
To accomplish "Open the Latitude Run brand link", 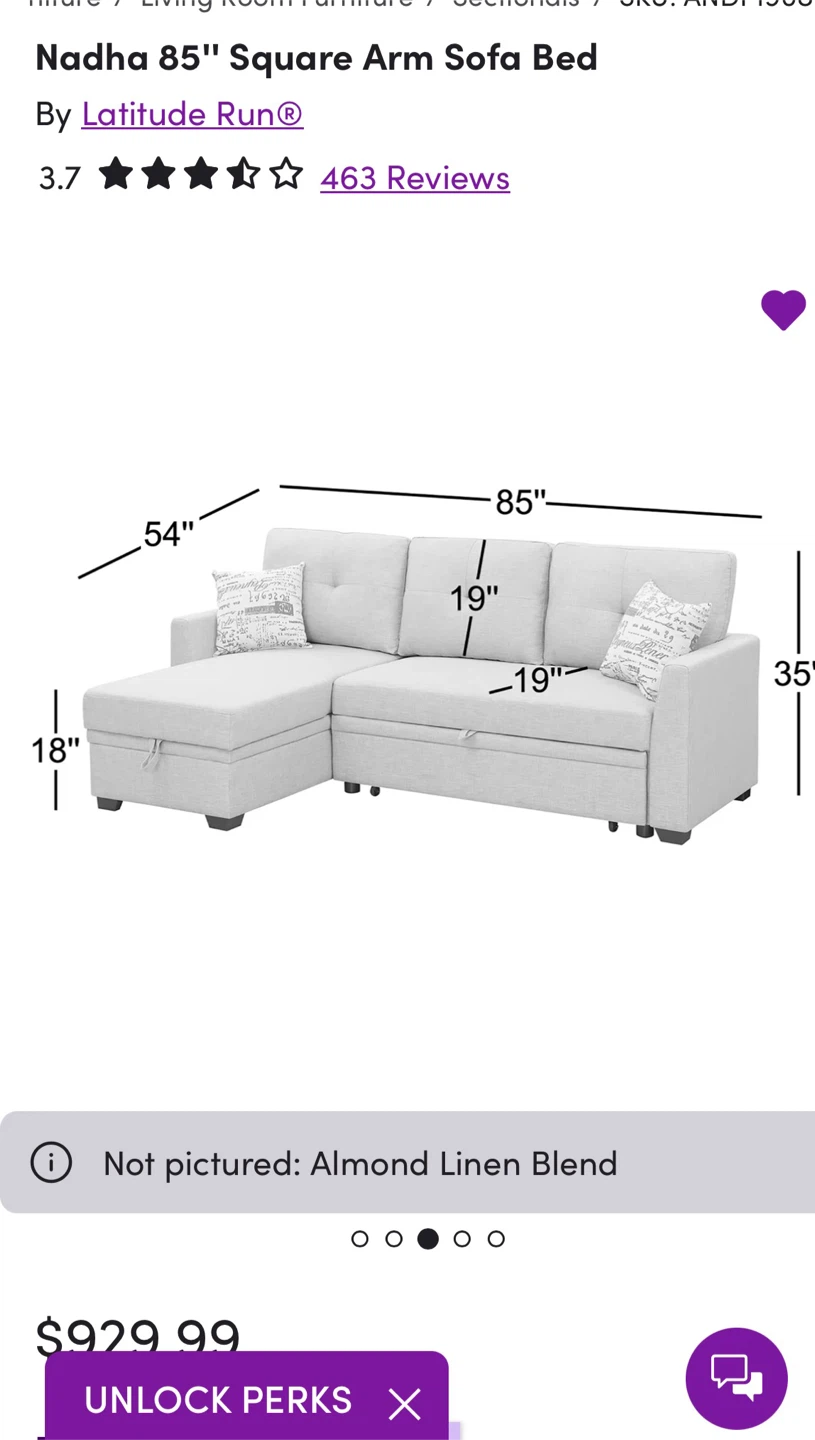I will tap(192, 114).
